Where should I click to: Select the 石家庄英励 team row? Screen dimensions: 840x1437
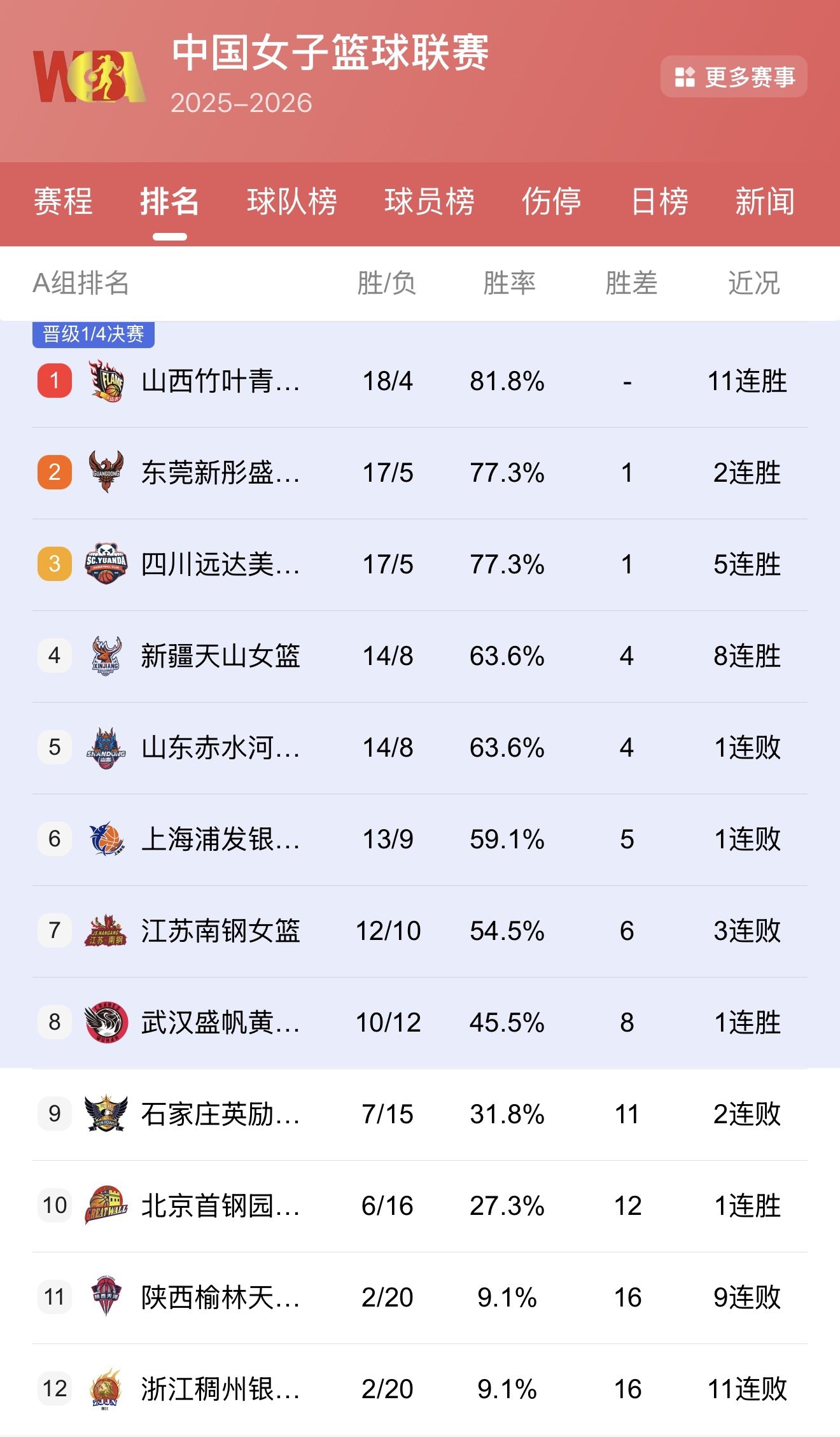220,1114
